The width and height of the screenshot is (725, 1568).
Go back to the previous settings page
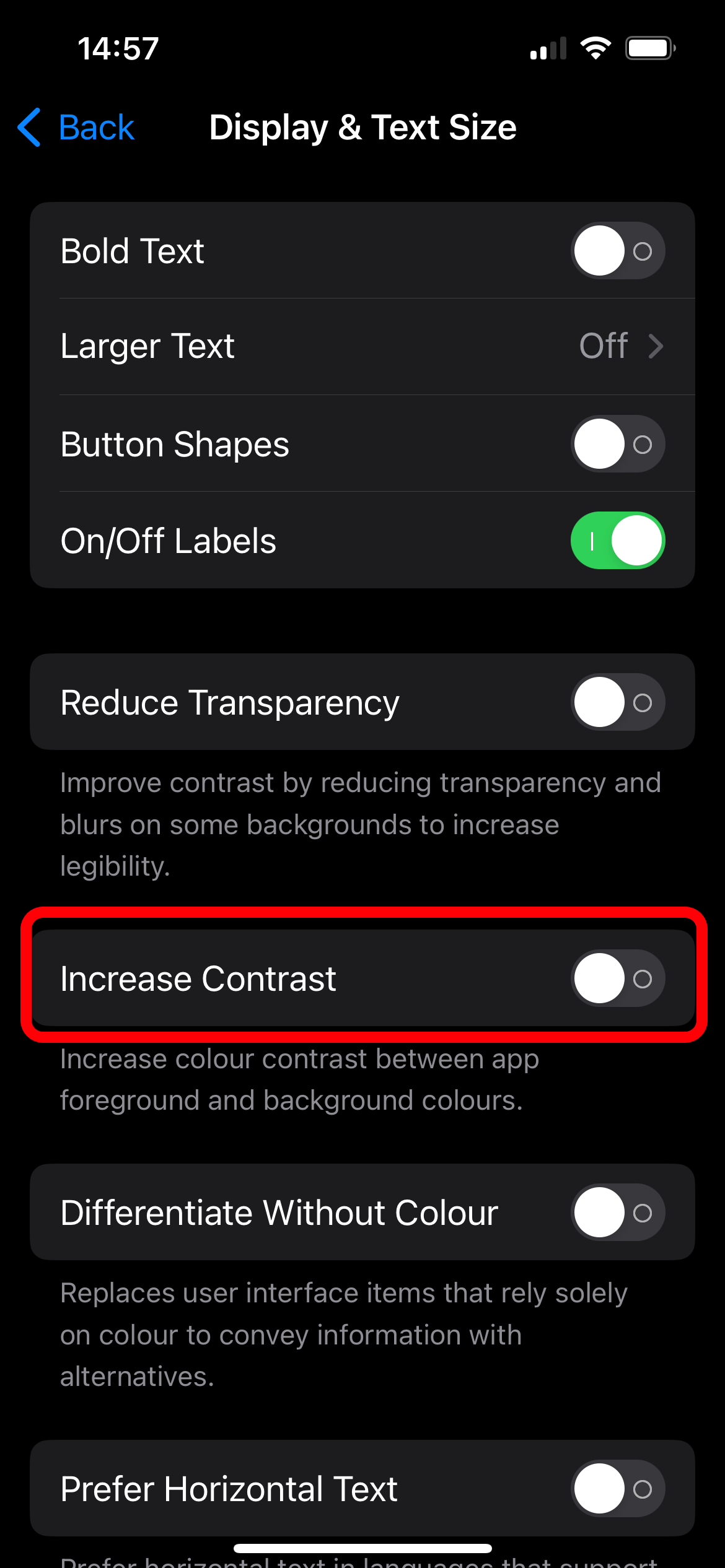click(76, 128)
